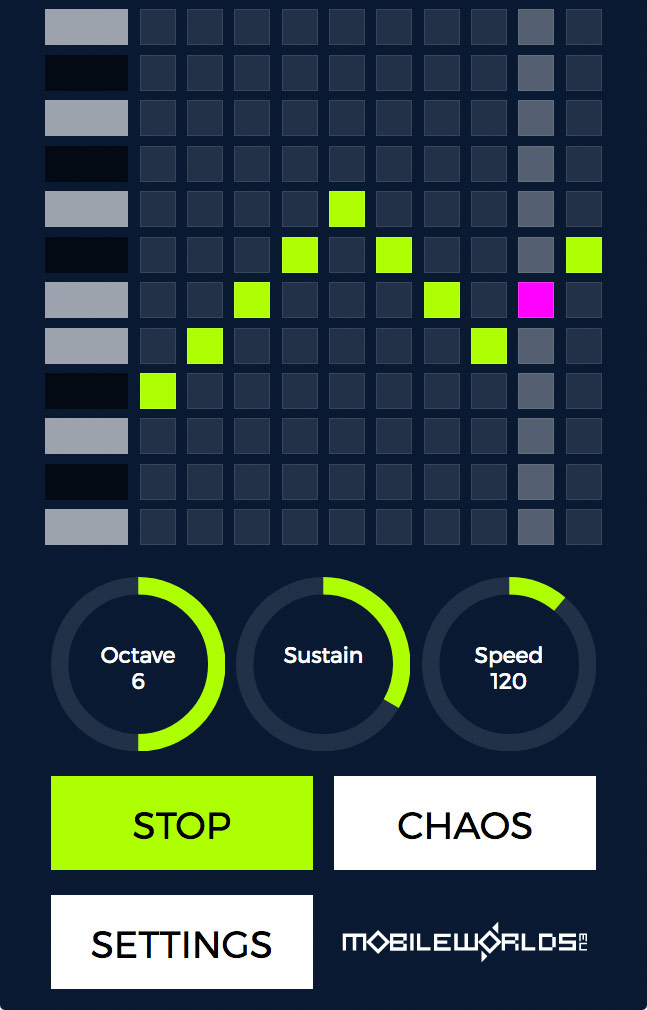
Task: Tap the Octave dial
Action: tap(138, 664)
